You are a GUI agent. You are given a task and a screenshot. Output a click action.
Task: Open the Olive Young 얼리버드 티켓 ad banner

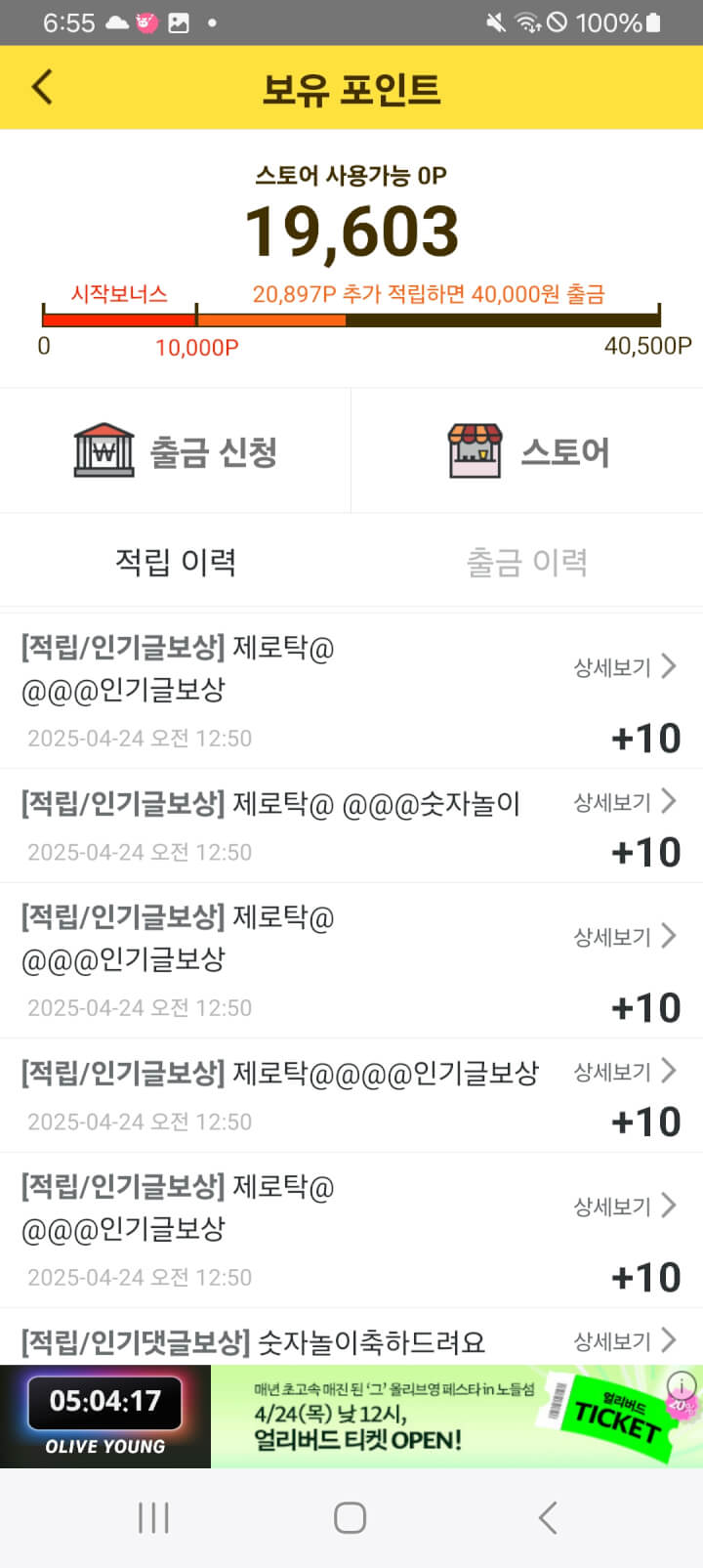[x=439, y=1416]
